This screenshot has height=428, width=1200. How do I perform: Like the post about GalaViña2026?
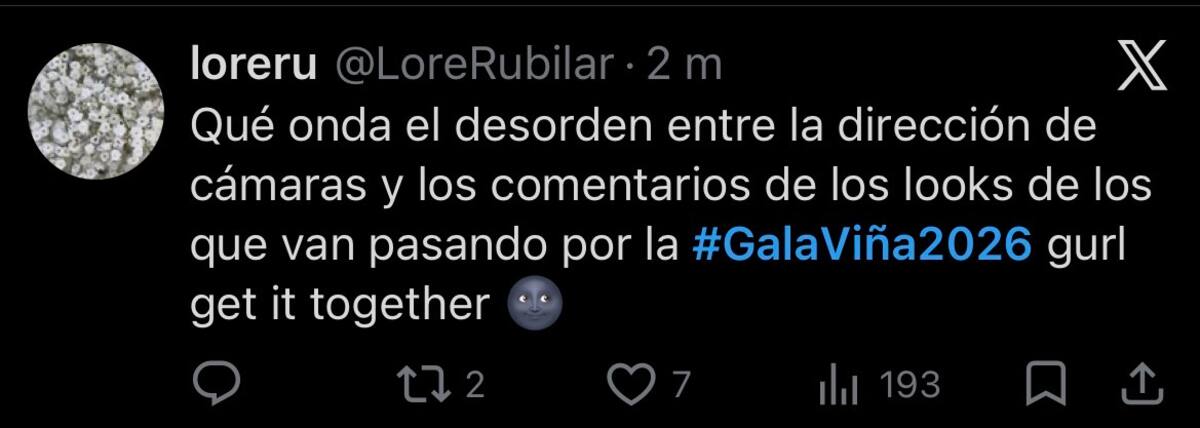[x=631, y=385]
